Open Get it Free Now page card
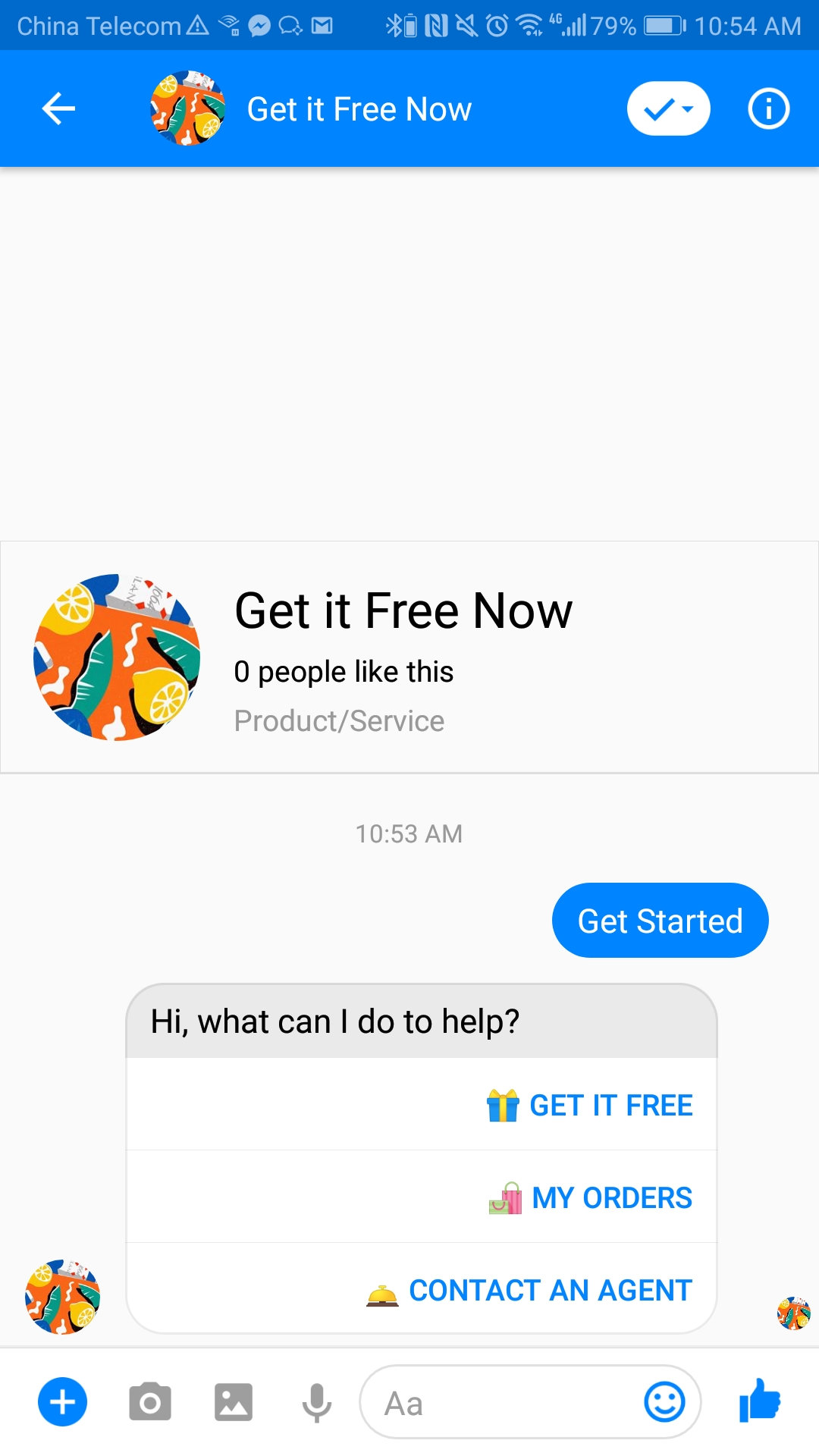Image resolution: width=819 pixels, height=1456 pixels. coord(409,657)
